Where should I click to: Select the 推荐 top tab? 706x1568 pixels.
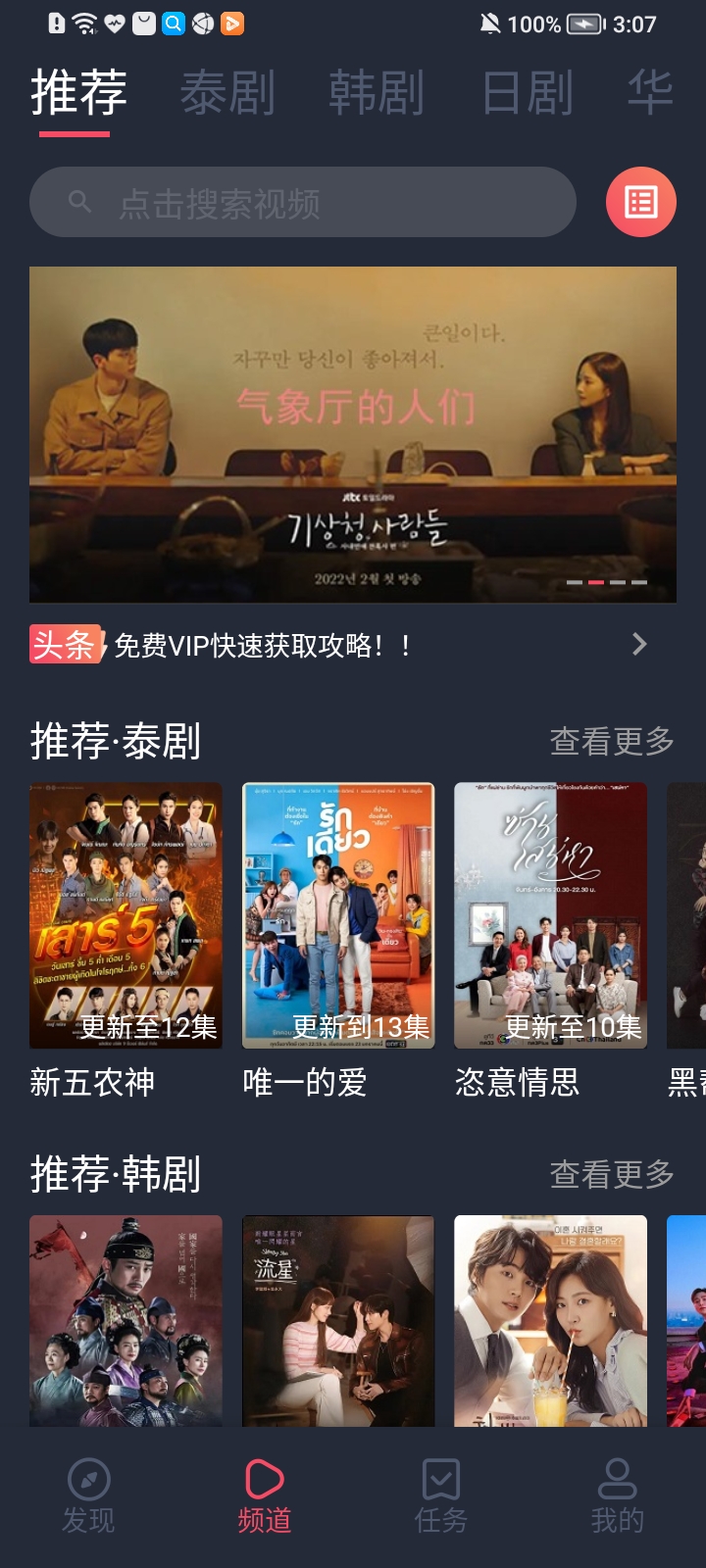point(78,94)
